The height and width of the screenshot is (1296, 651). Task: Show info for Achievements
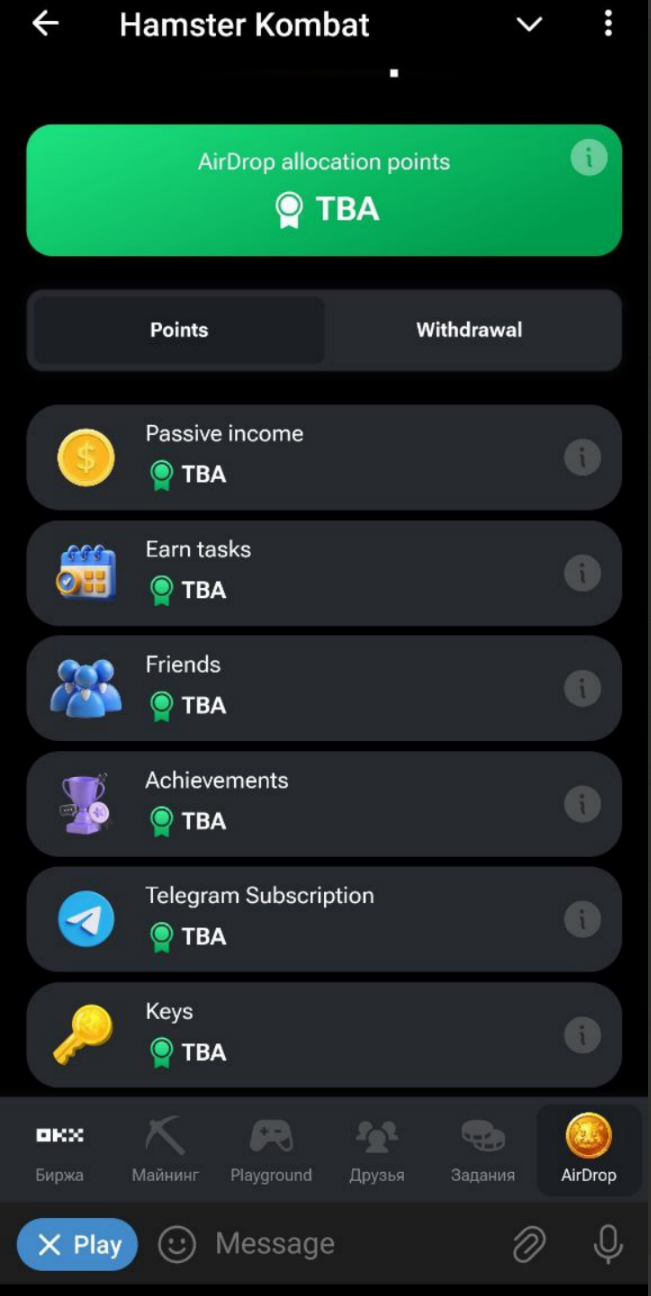(582, 803)
